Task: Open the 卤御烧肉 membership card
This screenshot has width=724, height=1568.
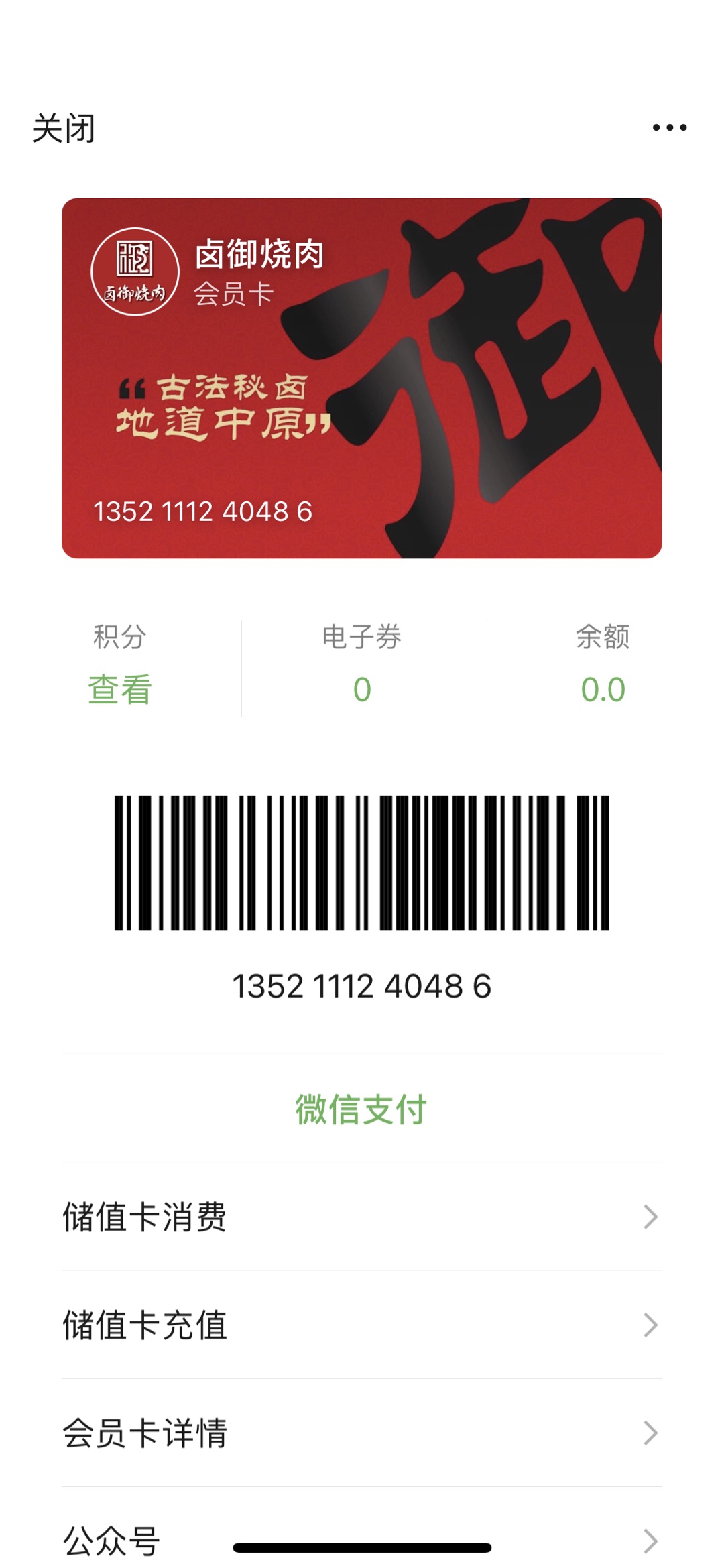Action: [x=361, y=378]
